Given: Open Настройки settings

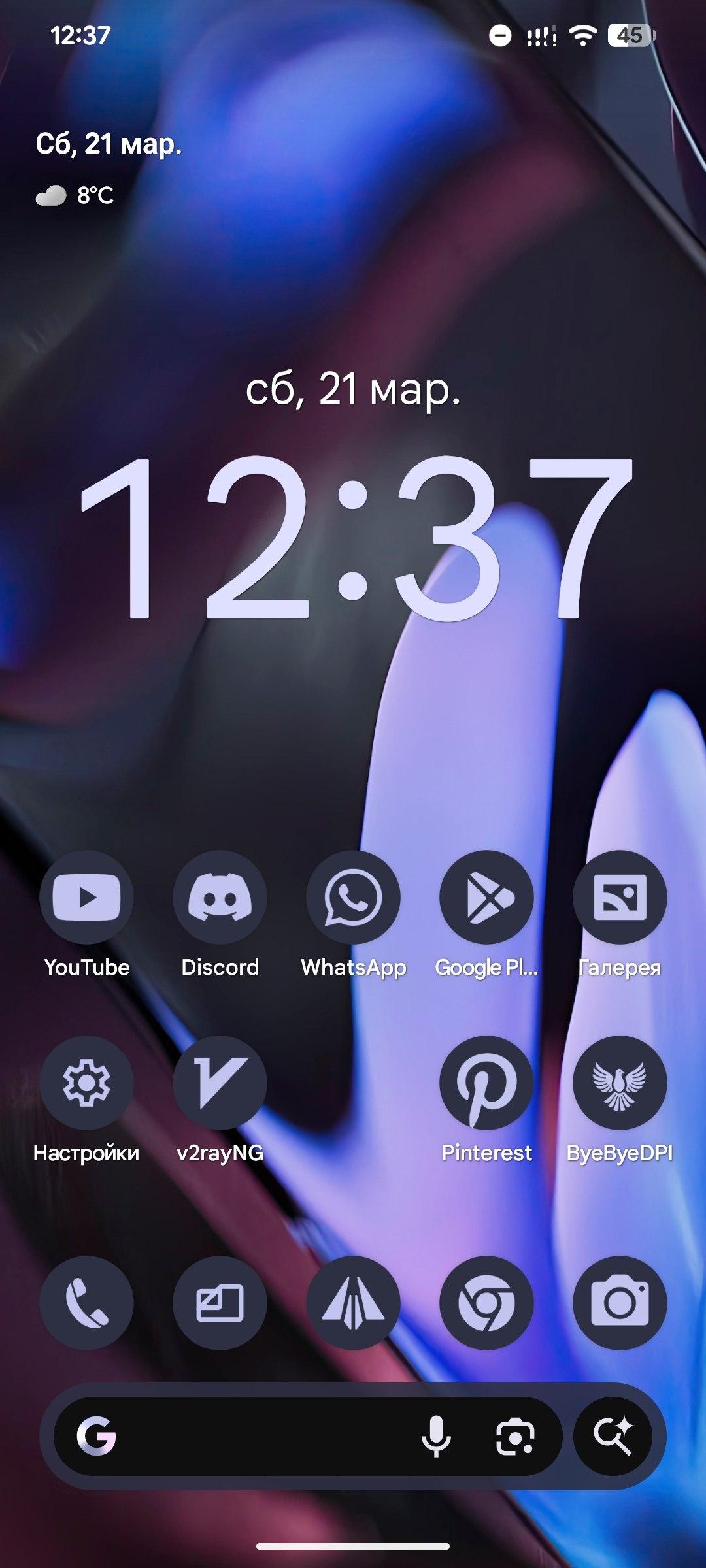Looking at the screenshot, I should tap(86, 1083).
